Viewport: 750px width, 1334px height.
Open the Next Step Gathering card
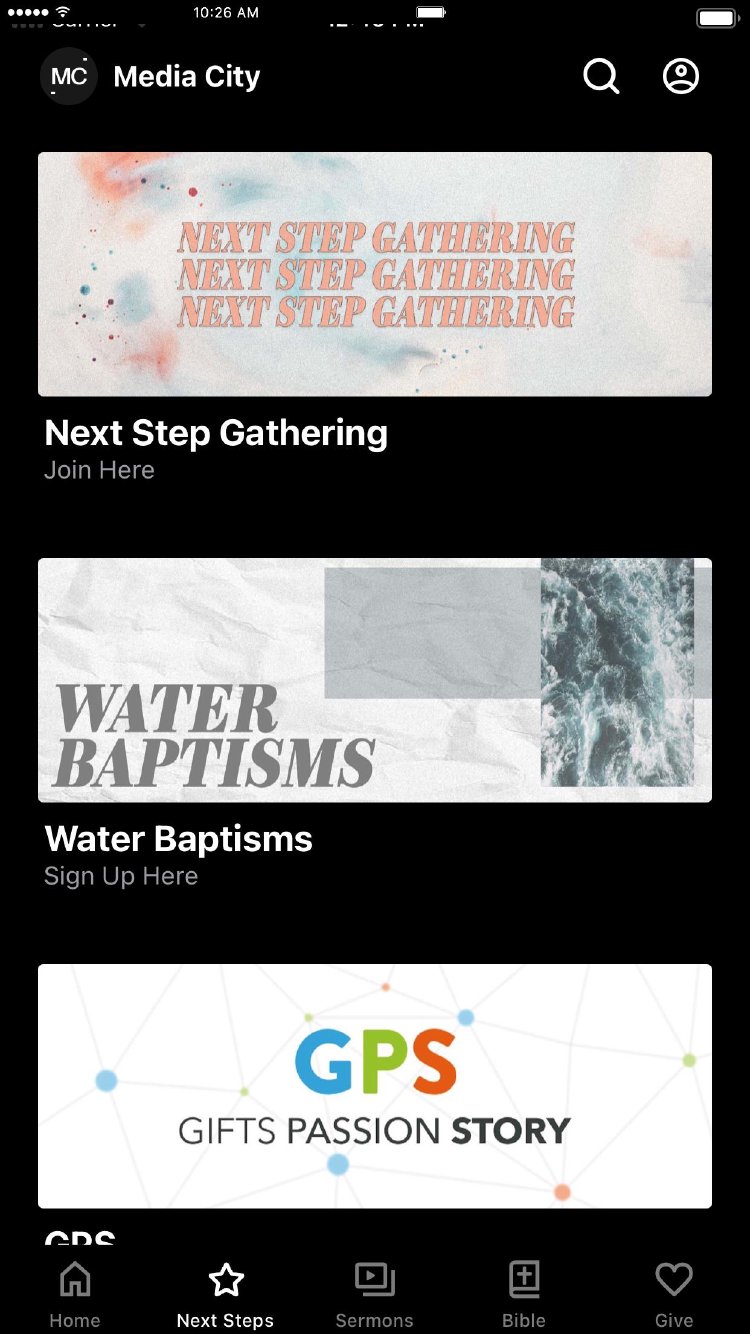[x=375, y=274]
